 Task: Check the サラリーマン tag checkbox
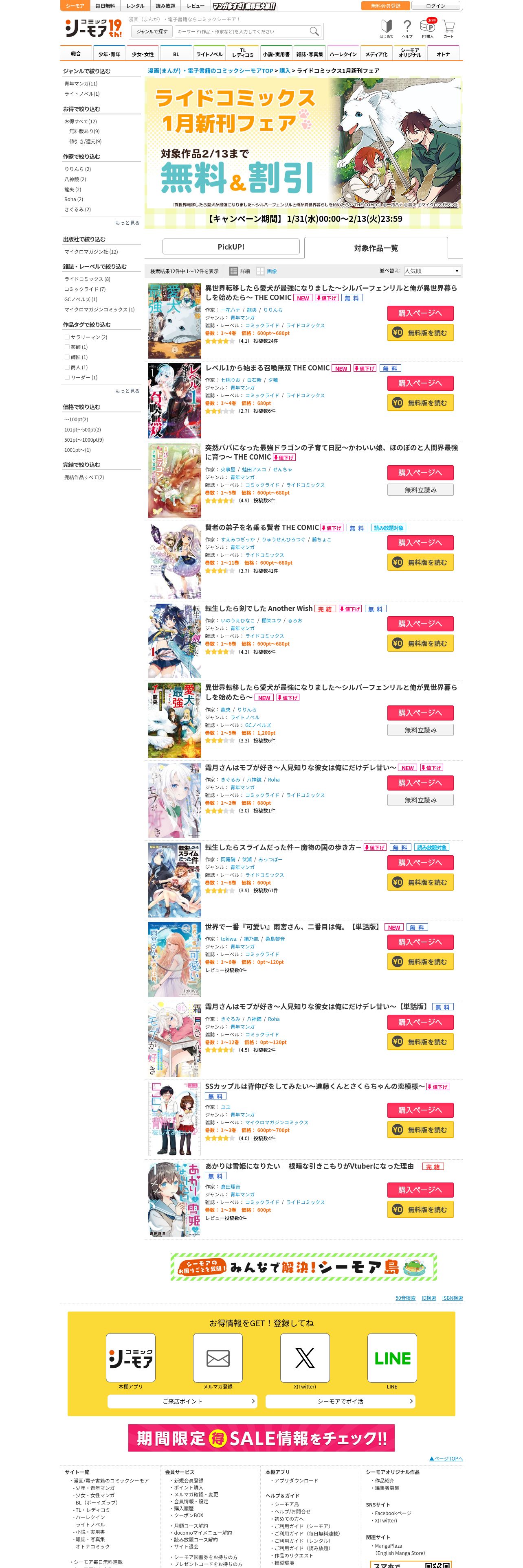(67, 337)
